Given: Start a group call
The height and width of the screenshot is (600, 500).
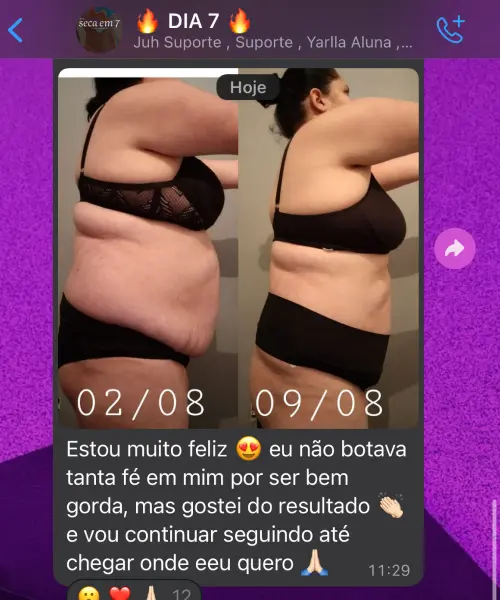Looking at the screenshot, I should tap(450, 29).
